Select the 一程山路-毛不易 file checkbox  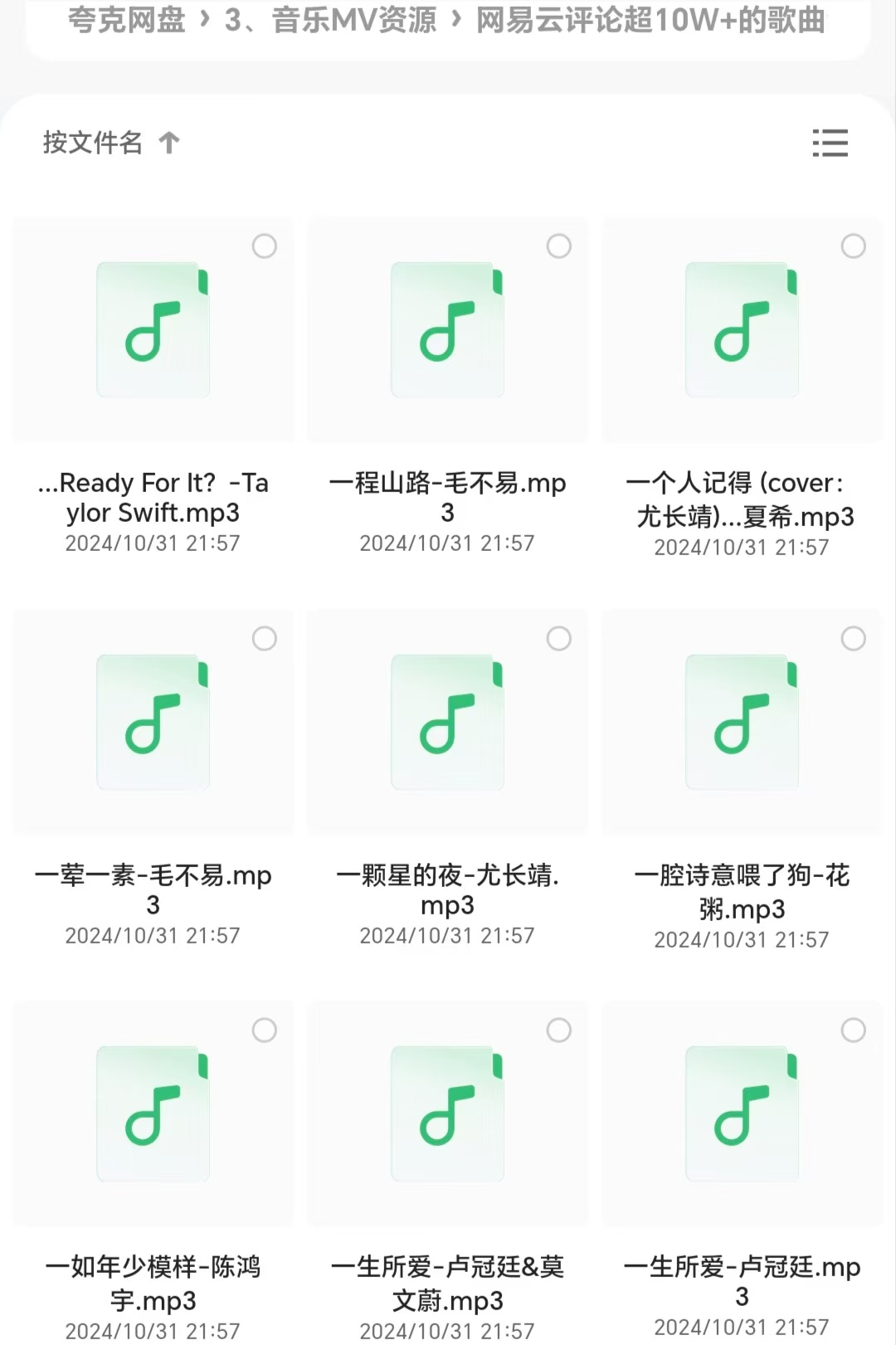[x=559, y=246]
